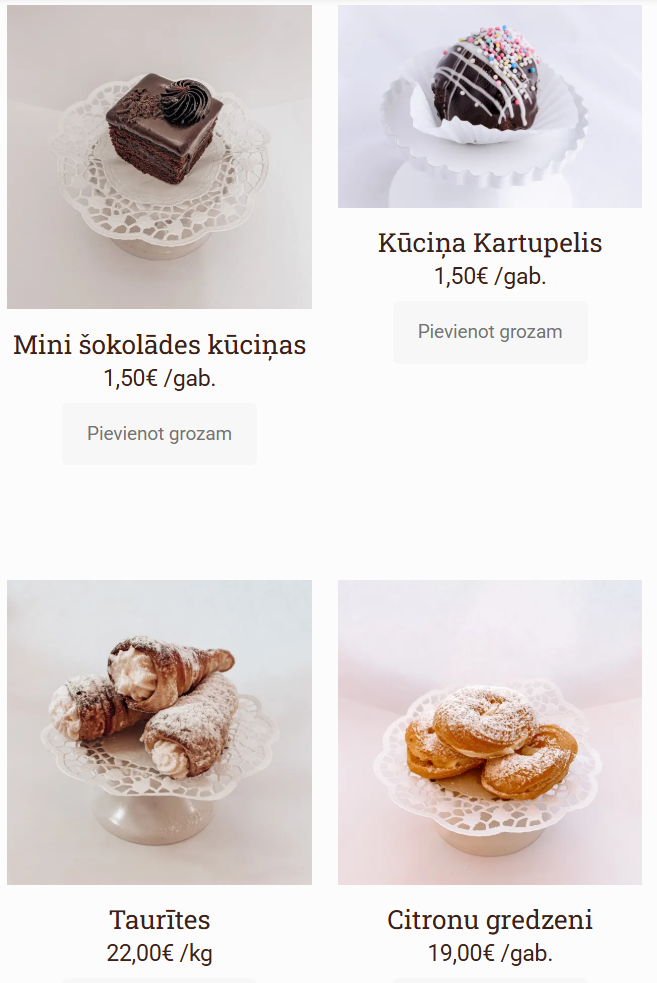Viewport: 657px width, 983px height.
Task: Open the Kūciņa Kartupelis product photo
Action: (490, 106)
